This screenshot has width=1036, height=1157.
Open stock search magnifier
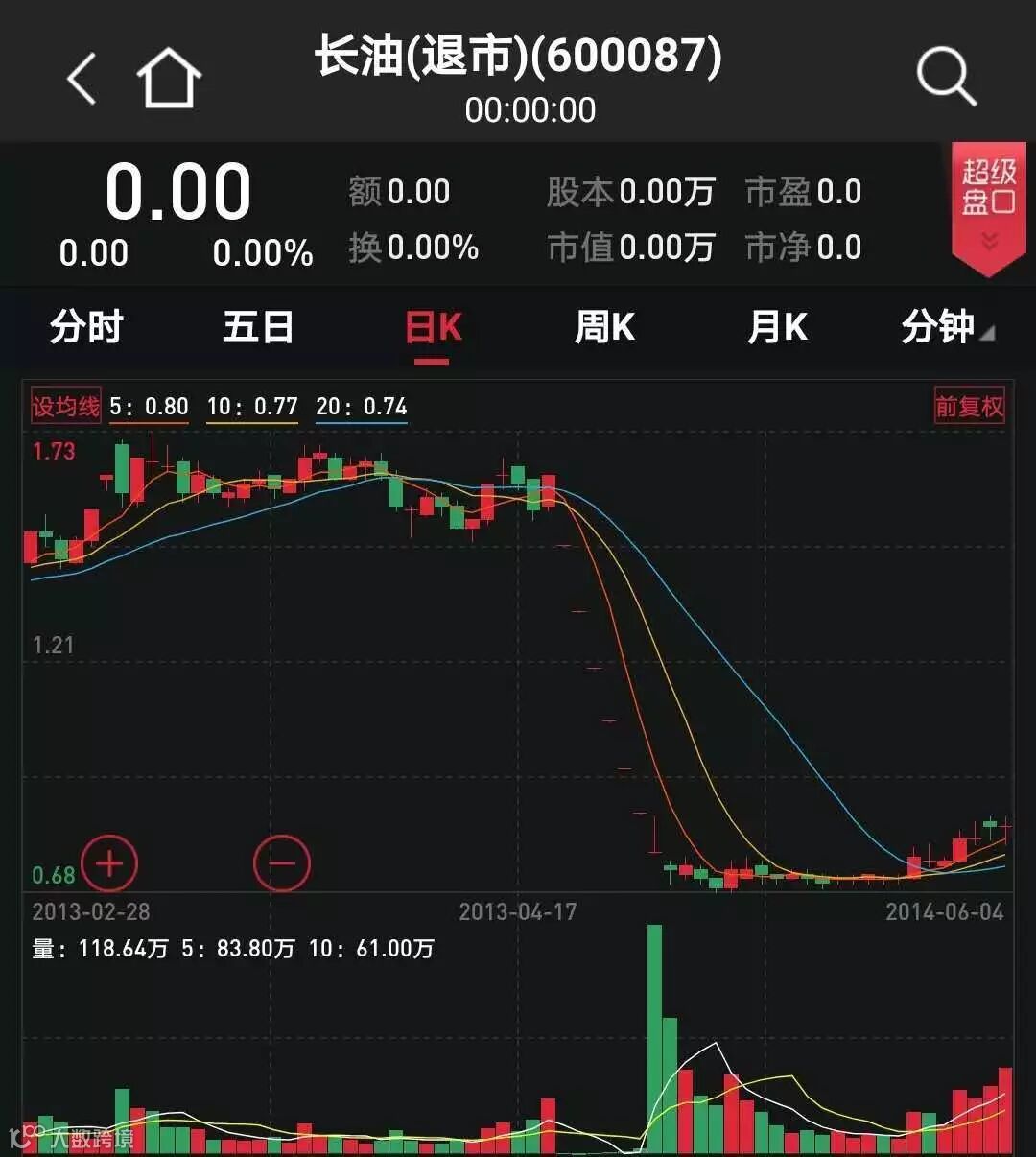click(x=946, y=77)
